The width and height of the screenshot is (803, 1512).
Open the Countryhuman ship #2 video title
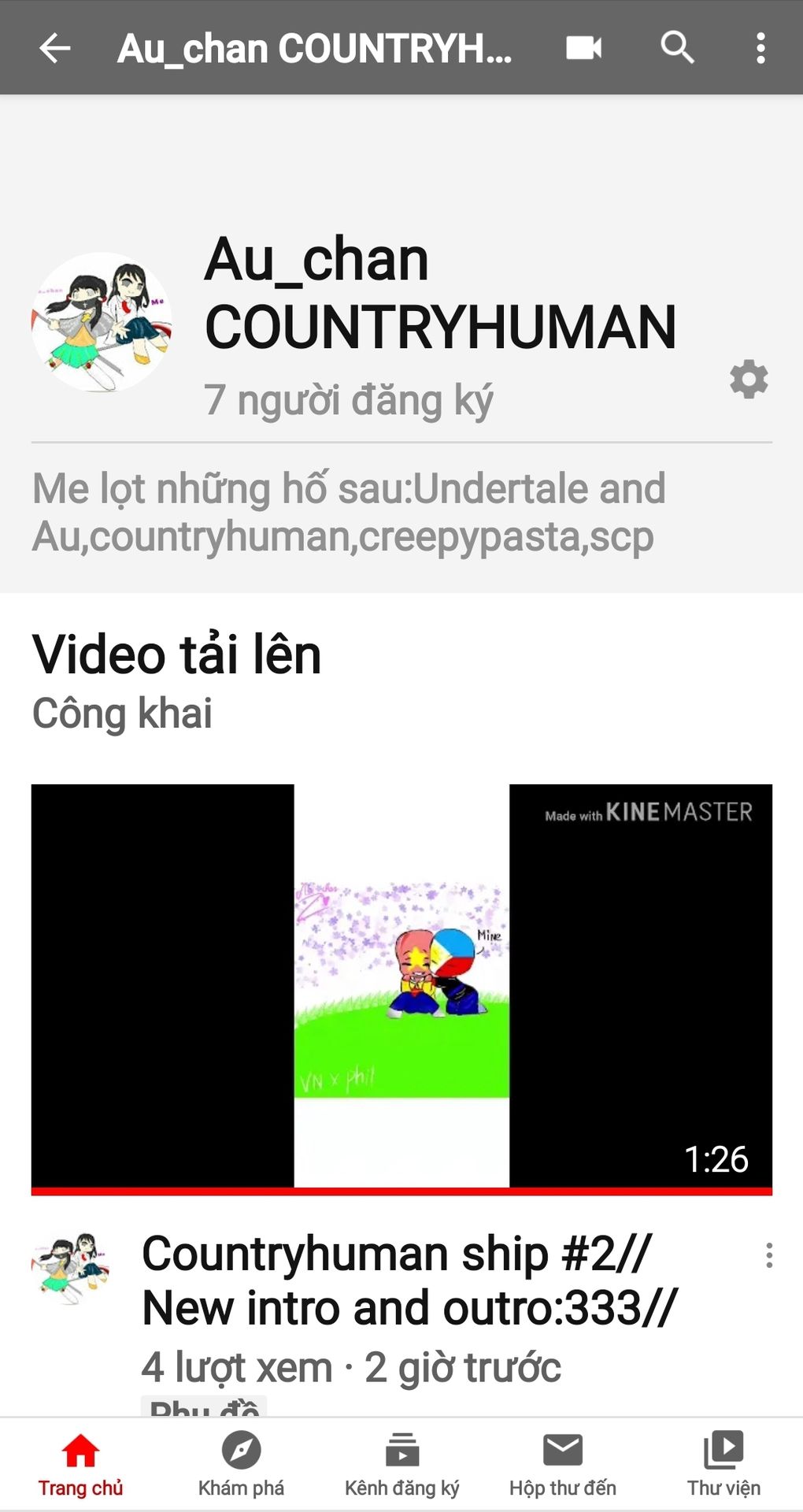pyautogui.click(x=409, y=1280)
